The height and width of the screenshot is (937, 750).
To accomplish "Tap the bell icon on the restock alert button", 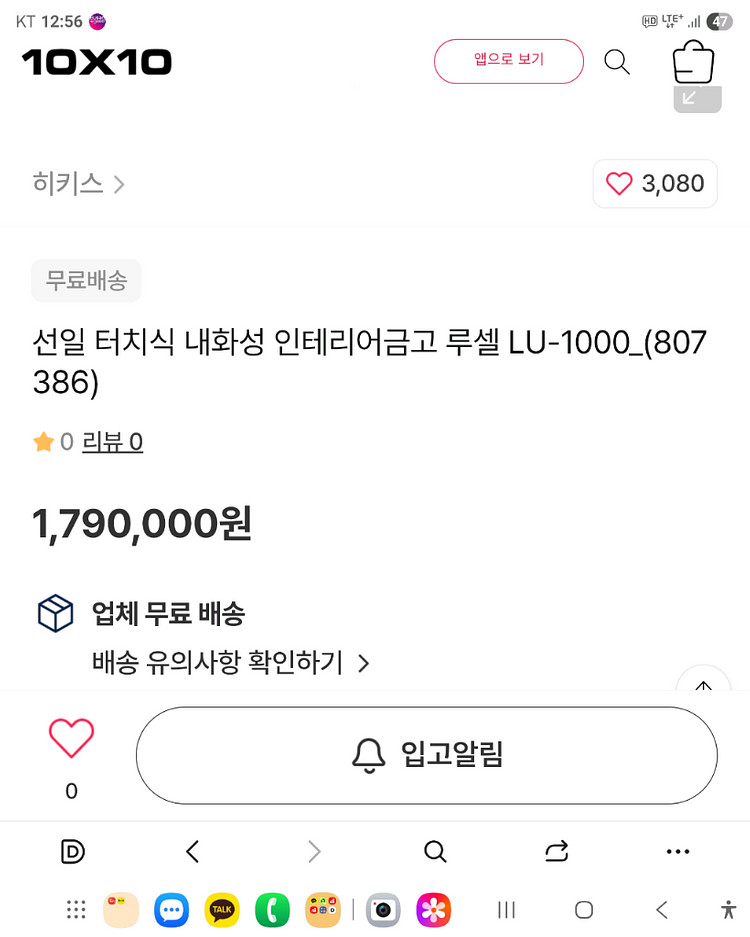I will coord(371,756).
